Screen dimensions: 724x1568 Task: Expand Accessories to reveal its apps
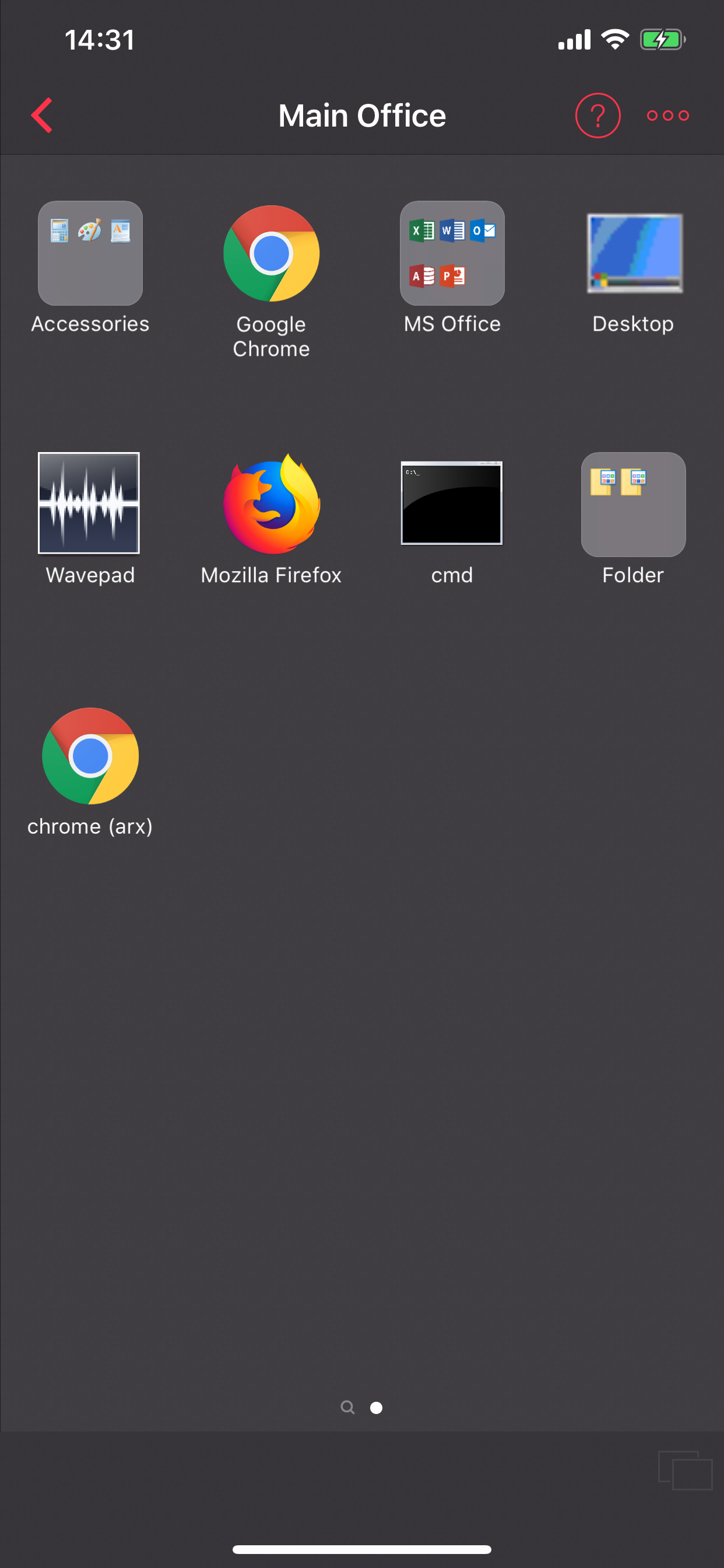[x=90, y=254]
